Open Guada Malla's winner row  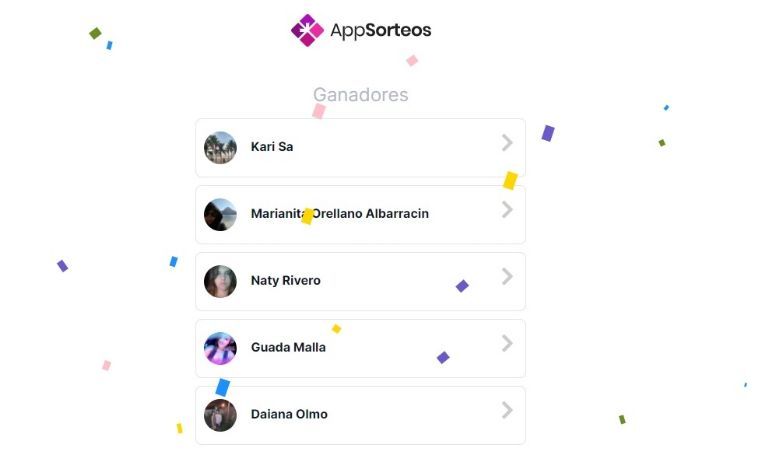click(x=360, y=348)
